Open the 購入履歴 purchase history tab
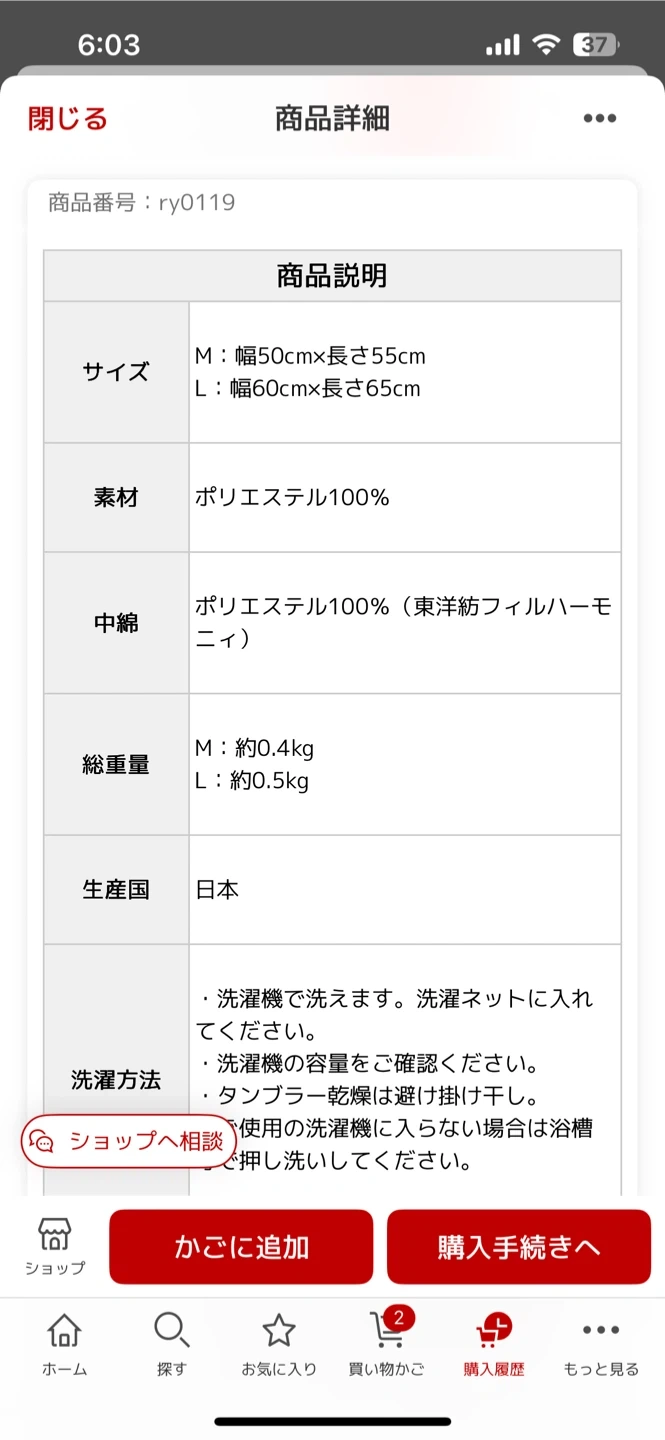 (x=494, y=1345)
